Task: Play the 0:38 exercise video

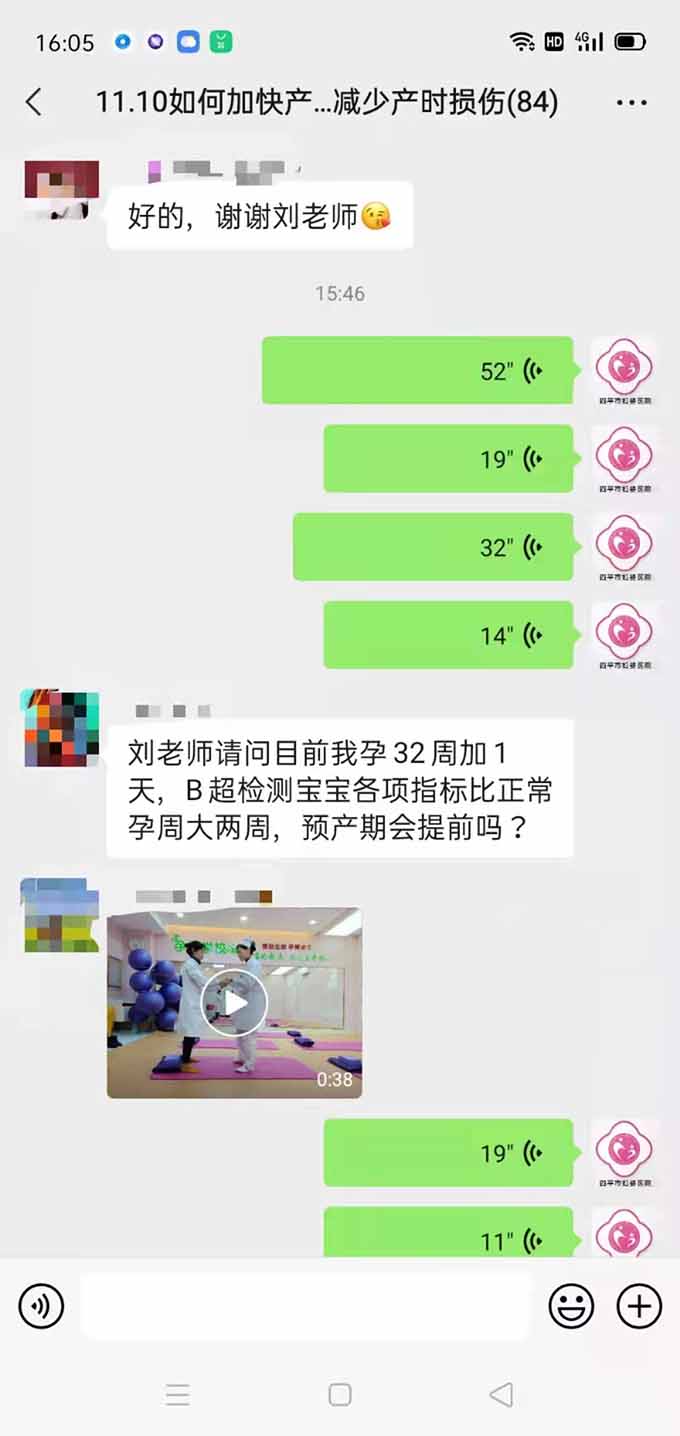Action: 235,1002
